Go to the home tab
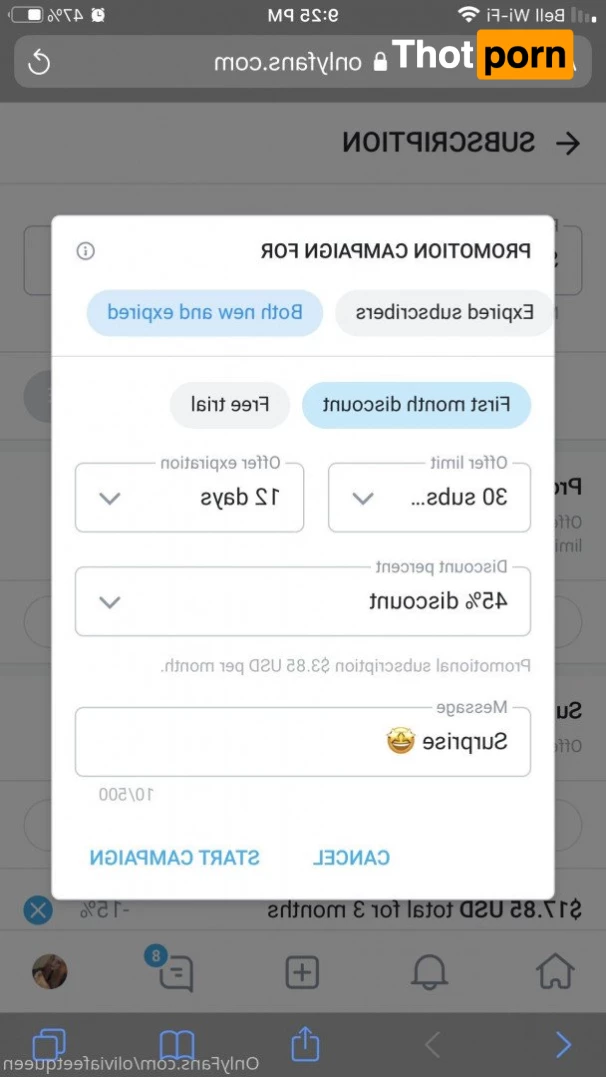606x1077 pixels. coord(555,970)
